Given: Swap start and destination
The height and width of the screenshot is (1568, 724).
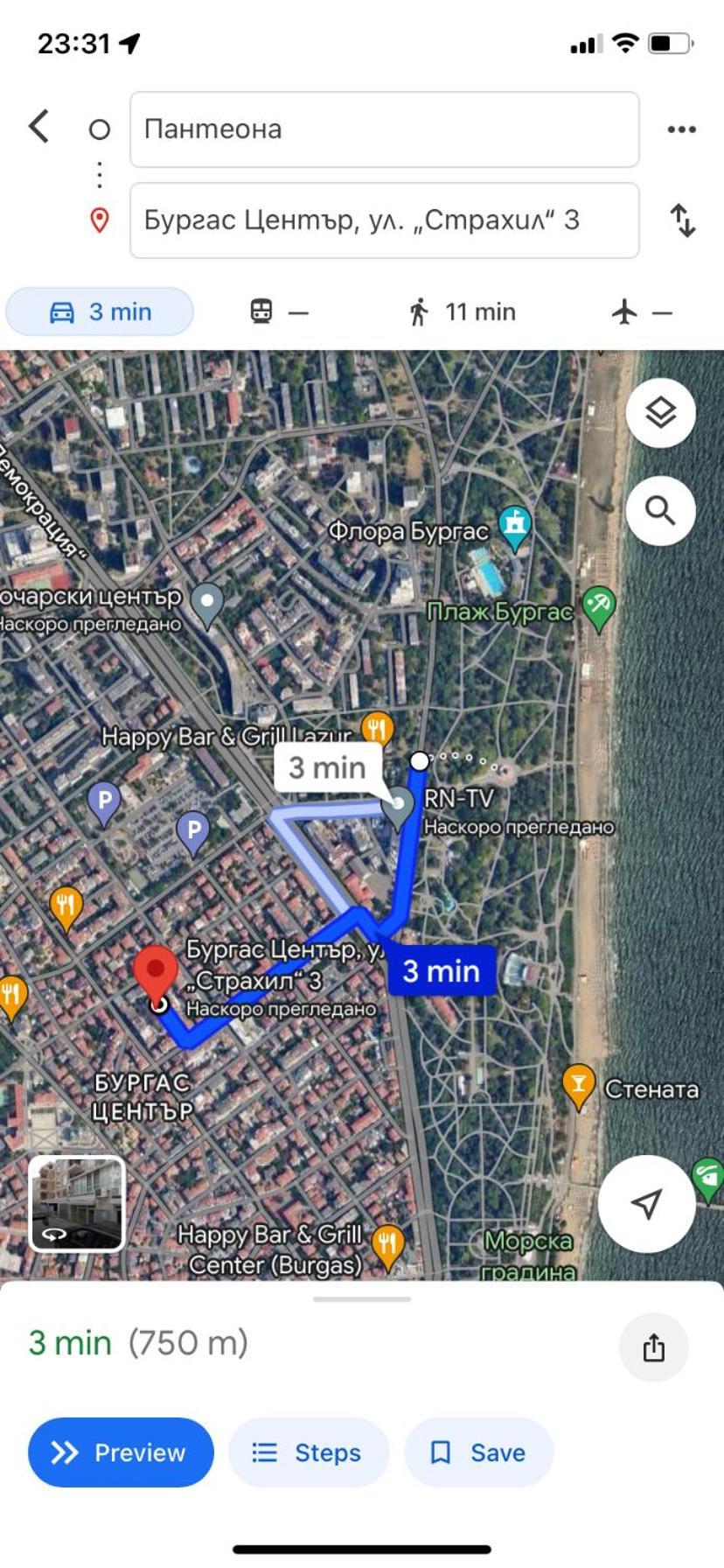Looking at the screenshot, I should pyautogui.click(x=683, y=220).
